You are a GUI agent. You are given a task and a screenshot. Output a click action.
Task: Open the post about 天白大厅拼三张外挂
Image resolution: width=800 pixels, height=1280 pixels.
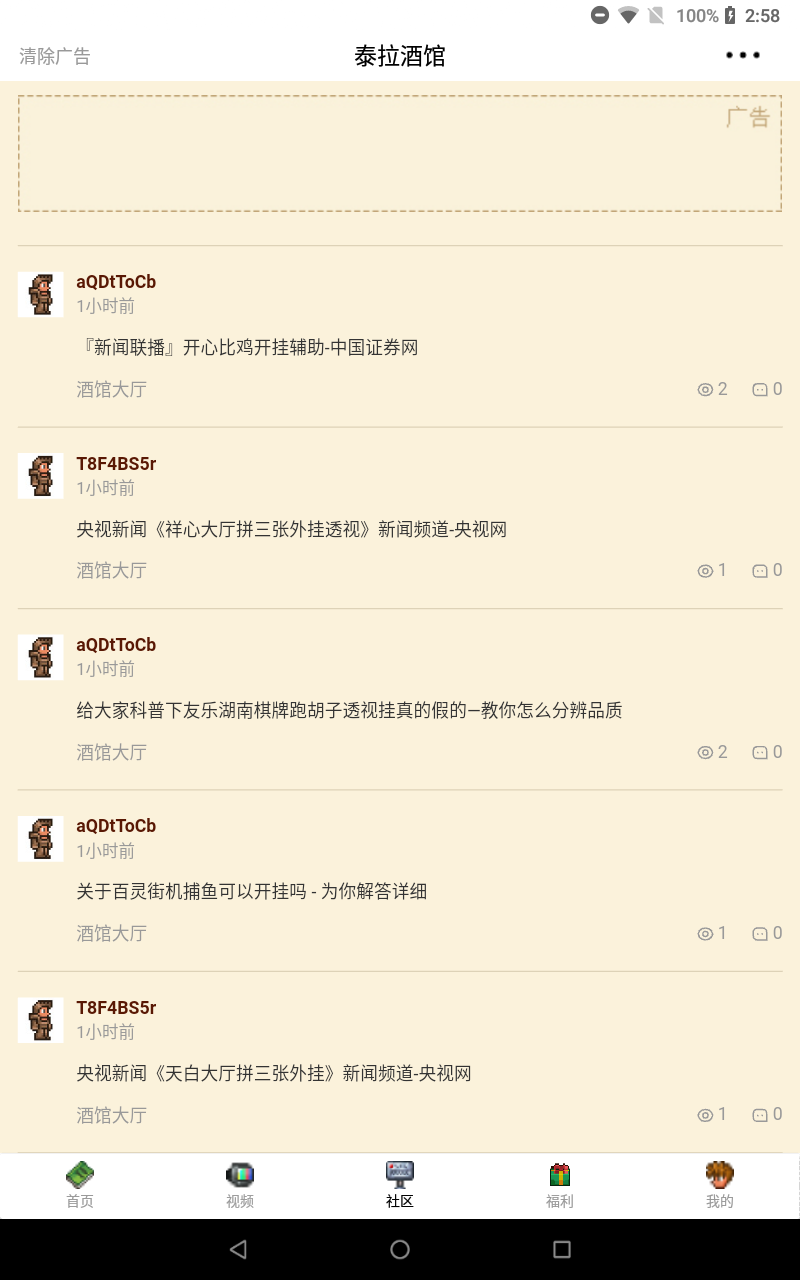pyautogui.click(x=274, y=1074)
